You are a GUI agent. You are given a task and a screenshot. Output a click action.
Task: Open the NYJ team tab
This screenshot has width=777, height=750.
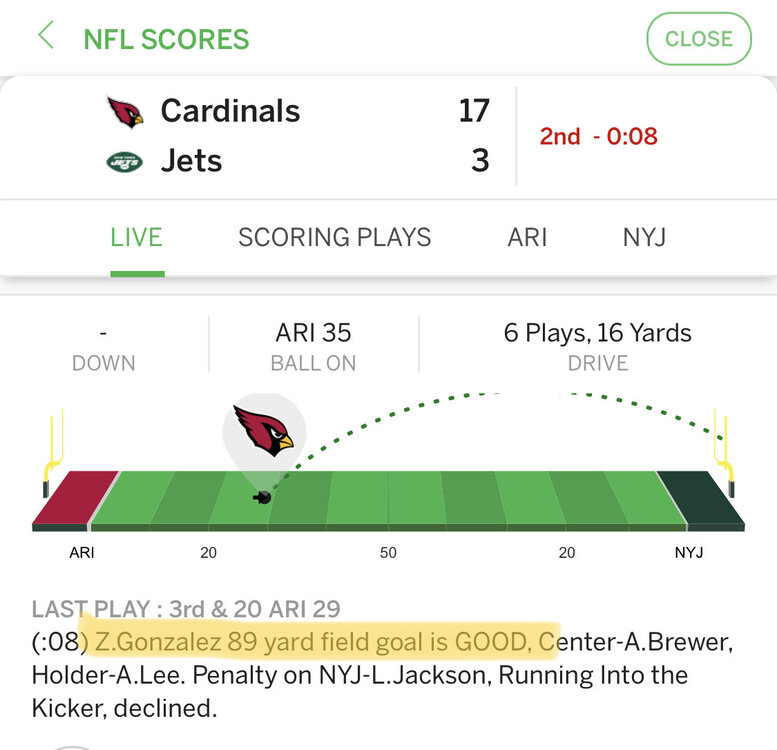point(644,237)
